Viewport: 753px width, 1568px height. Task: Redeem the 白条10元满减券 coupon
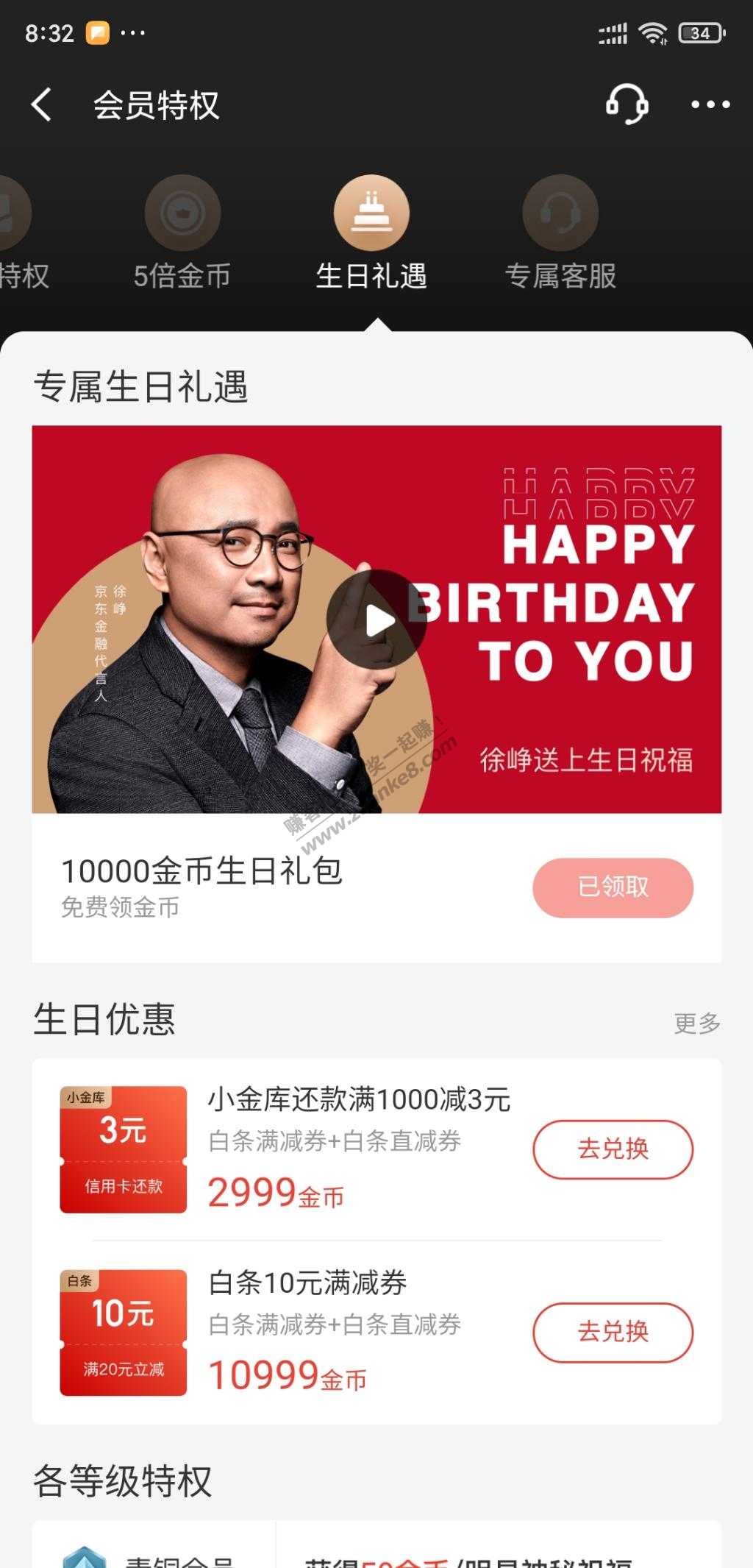coord(613,1332)
